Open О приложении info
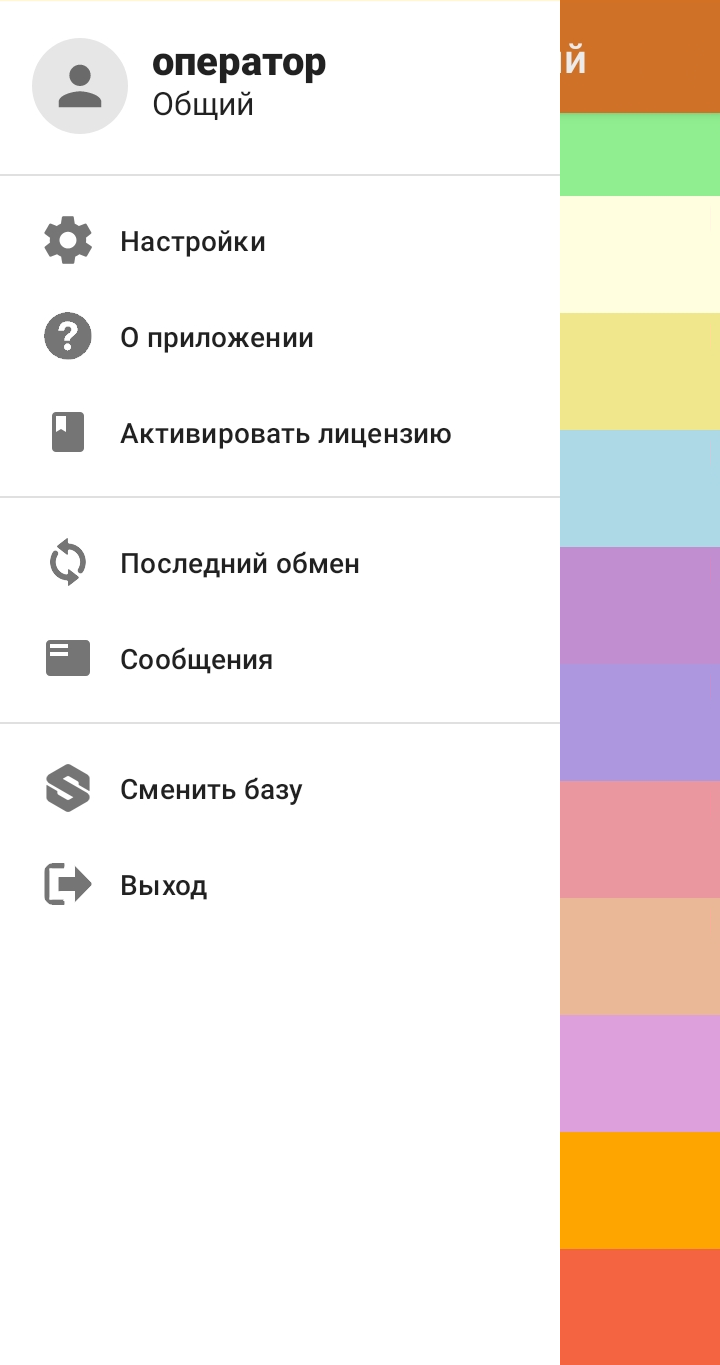The height and width of the screenshot is (1365, 720). coord(280,338)
